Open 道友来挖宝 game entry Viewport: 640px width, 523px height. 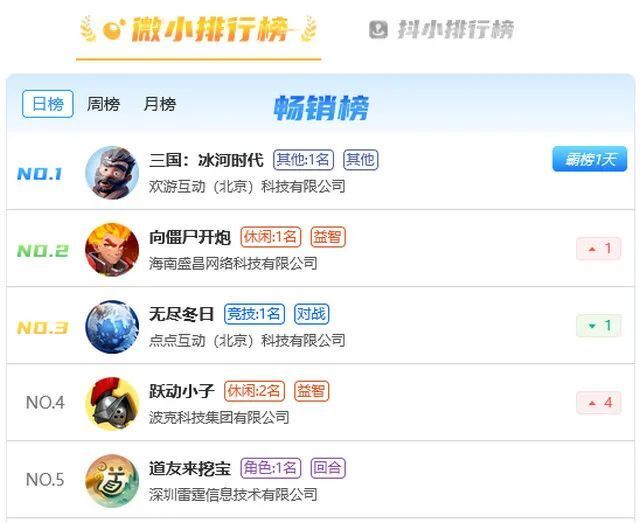[x=190, y=468]
